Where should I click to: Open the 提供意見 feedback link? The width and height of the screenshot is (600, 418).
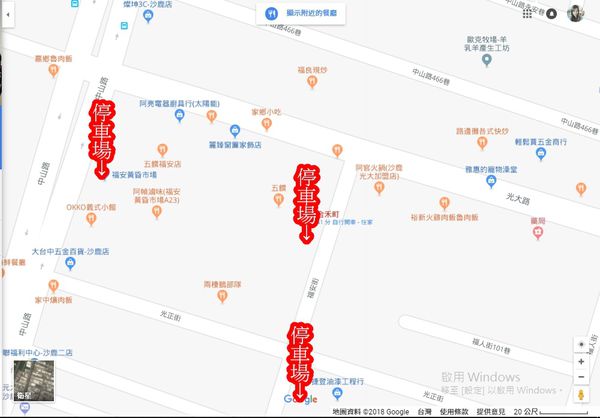(x=493, y=412)
